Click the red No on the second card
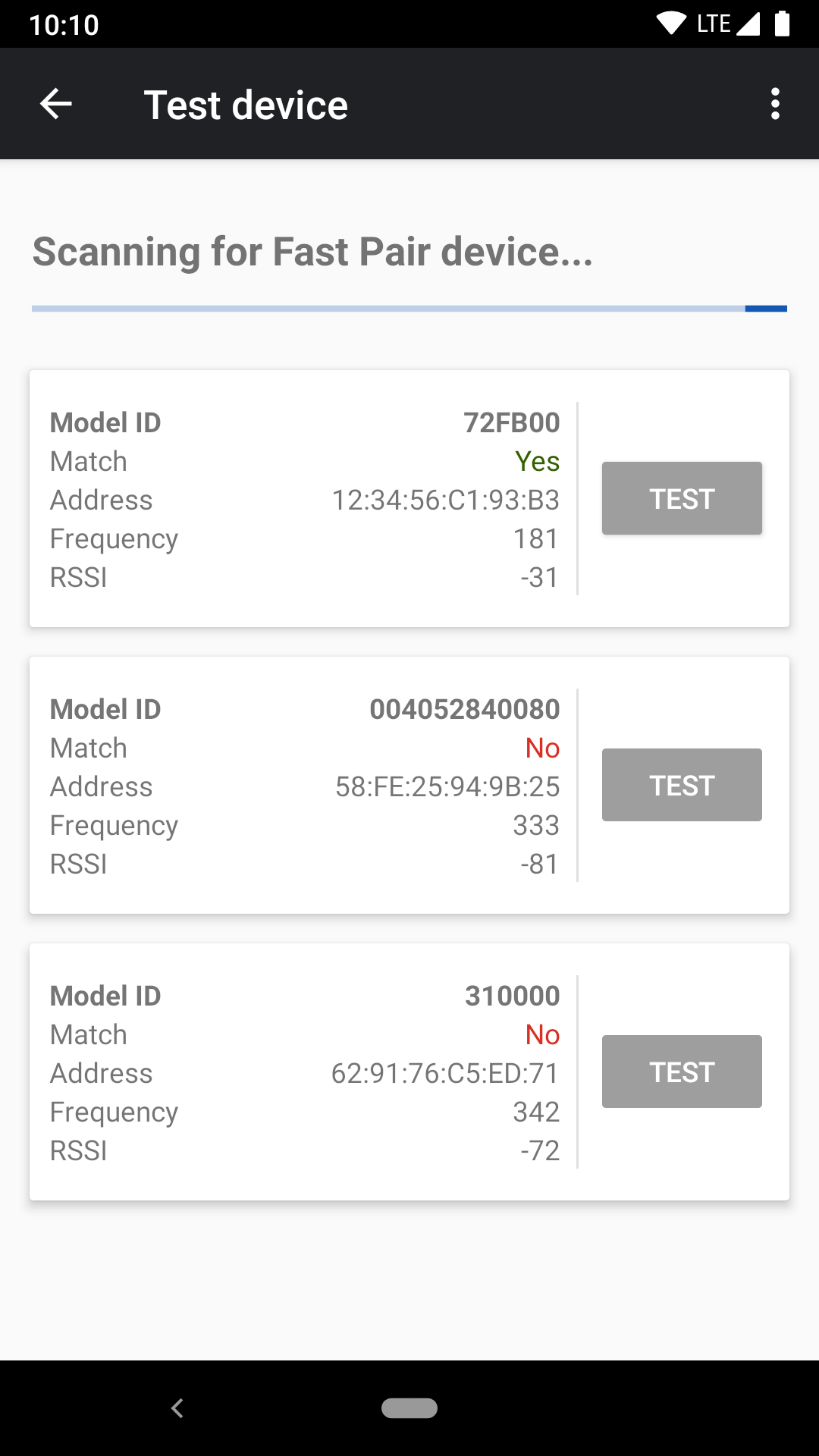The width and height of the screenshot is (819, 1456). (542, 748)
